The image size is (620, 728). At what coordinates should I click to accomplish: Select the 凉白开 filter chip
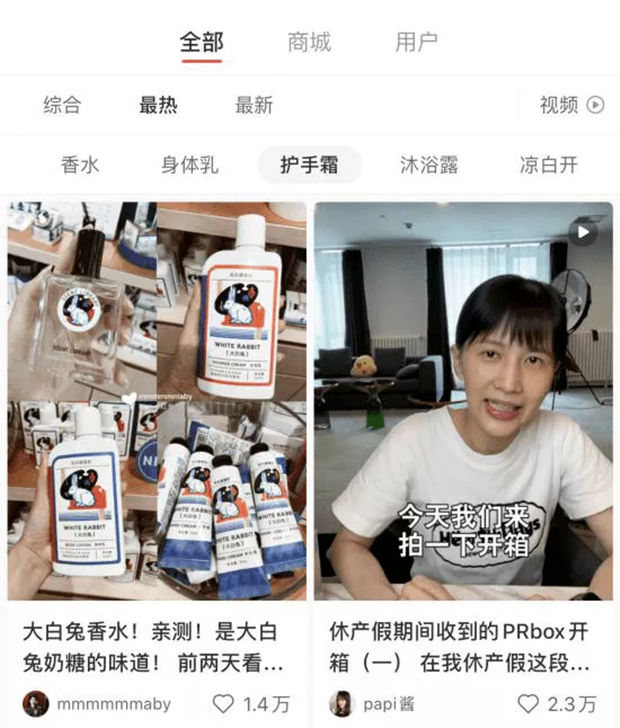(x=549, y=165)
